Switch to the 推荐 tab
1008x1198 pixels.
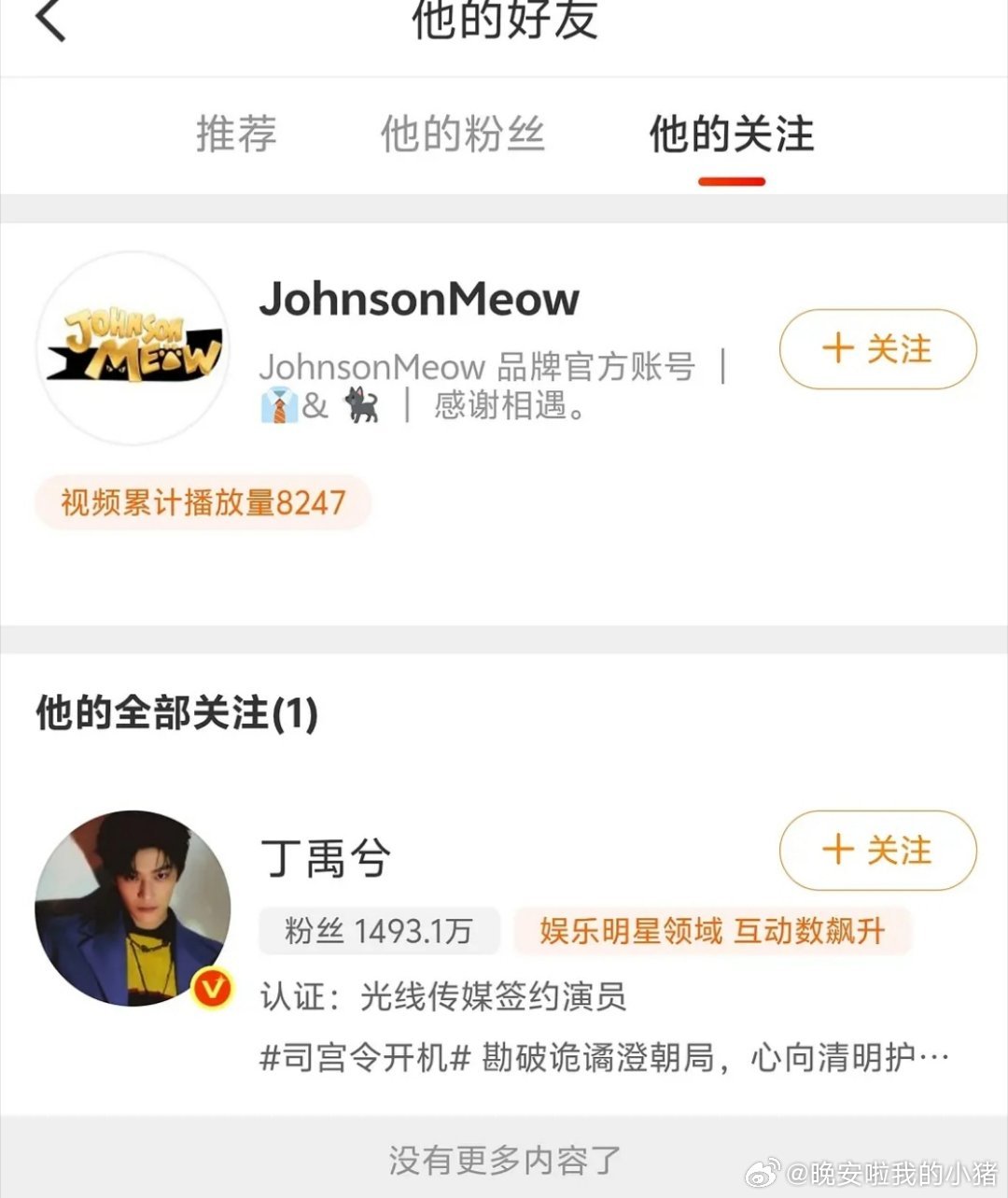236,135
